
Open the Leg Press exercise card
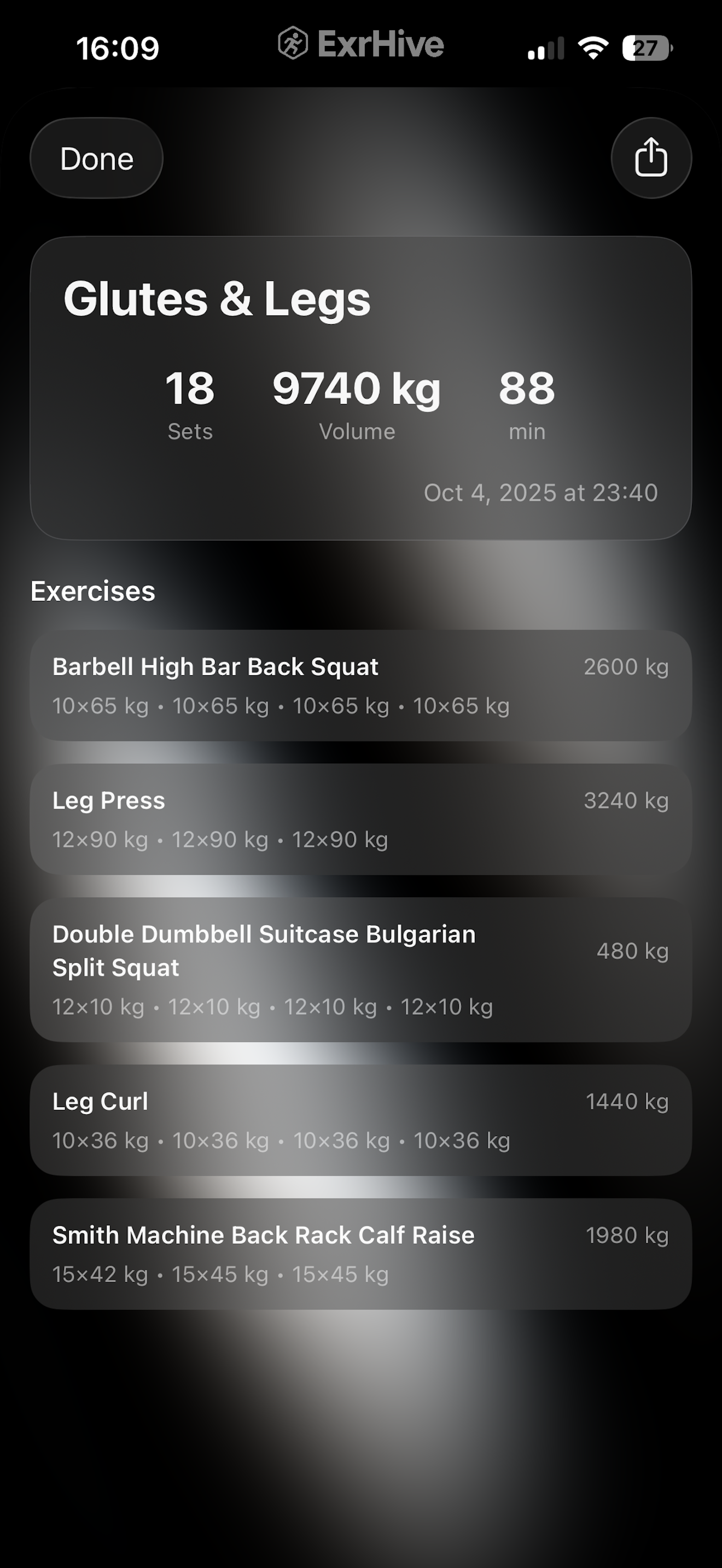pos(360,818)
